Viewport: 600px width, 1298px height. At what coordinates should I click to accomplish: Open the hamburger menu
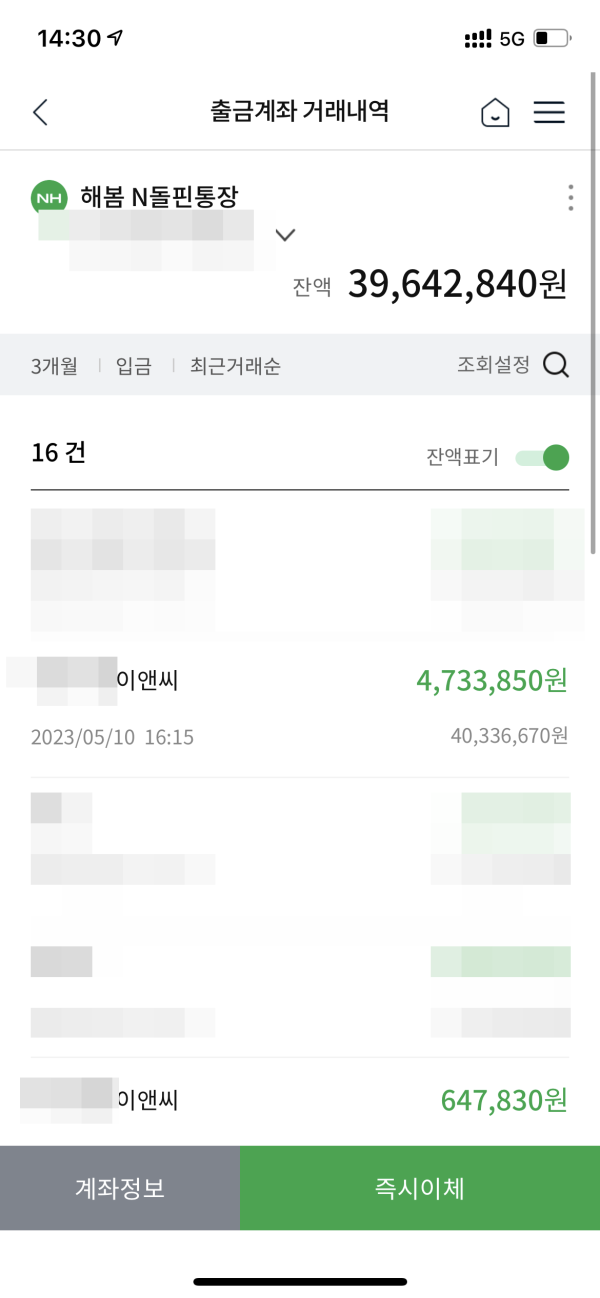pyautogui.click(x=549, y=113)
